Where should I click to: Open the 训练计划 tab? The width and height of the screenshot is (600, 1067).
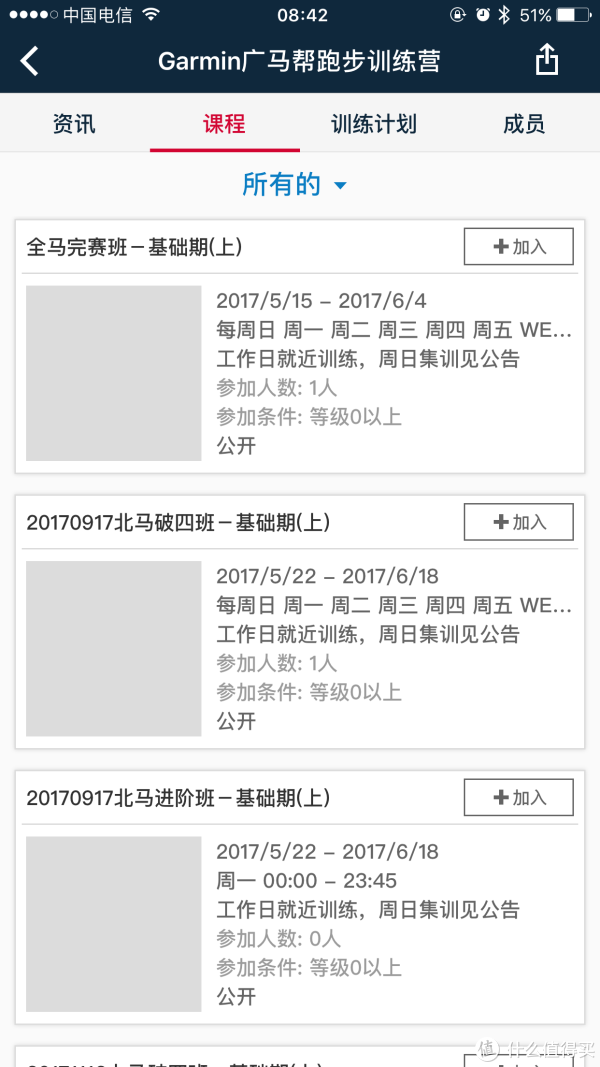pos(374,125)
